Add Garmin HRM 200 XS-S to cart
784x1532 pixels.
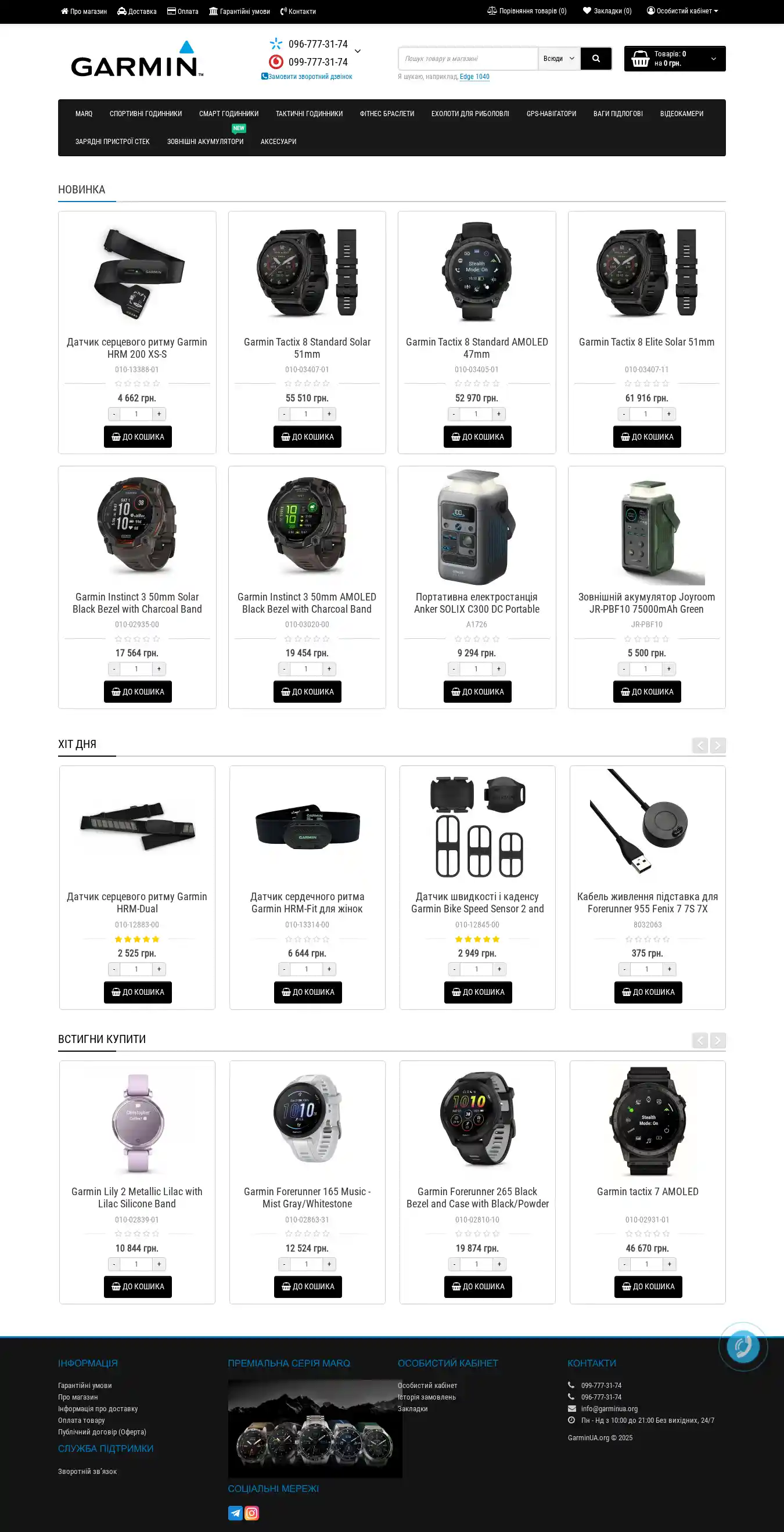138,437
